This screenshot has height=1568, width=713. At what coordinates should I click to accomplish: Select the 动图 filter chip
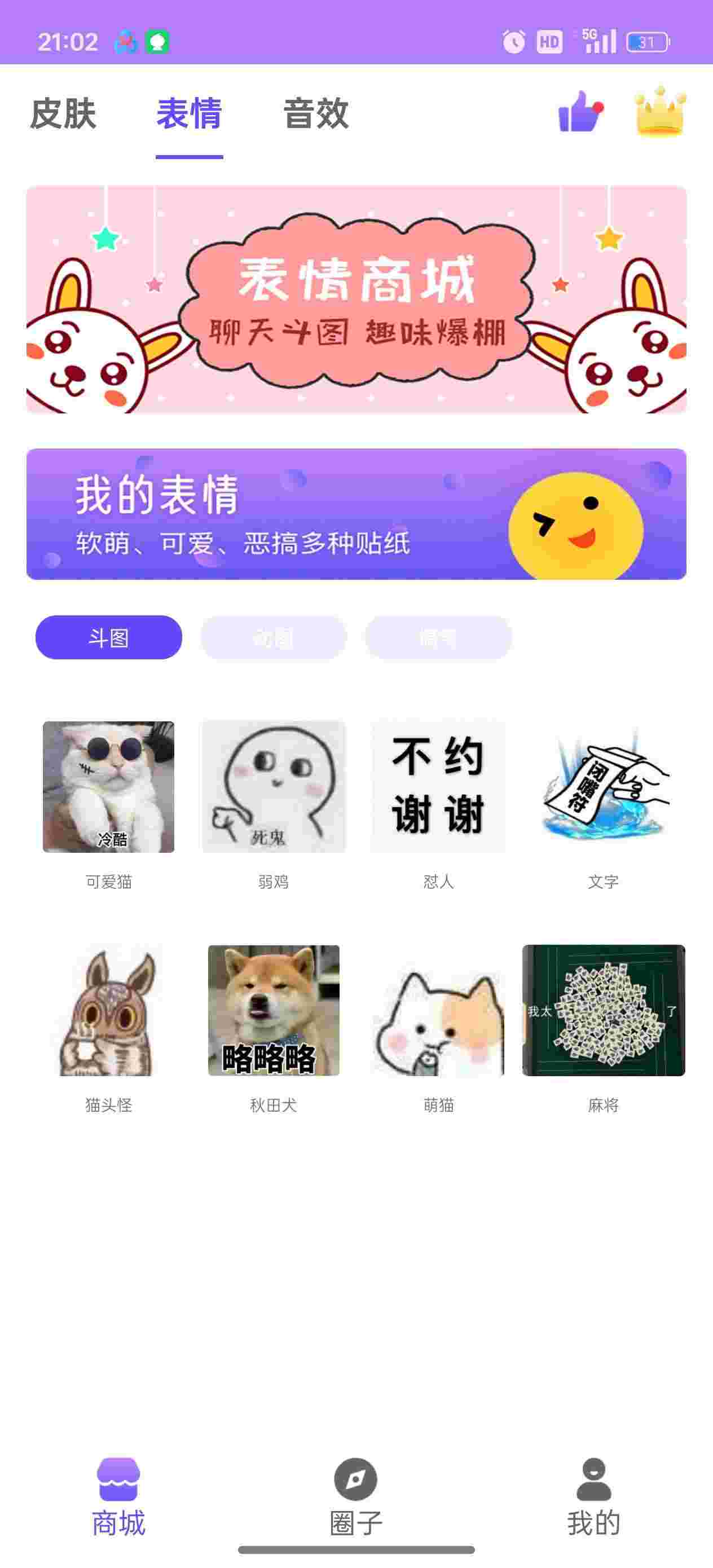[274, 637]
